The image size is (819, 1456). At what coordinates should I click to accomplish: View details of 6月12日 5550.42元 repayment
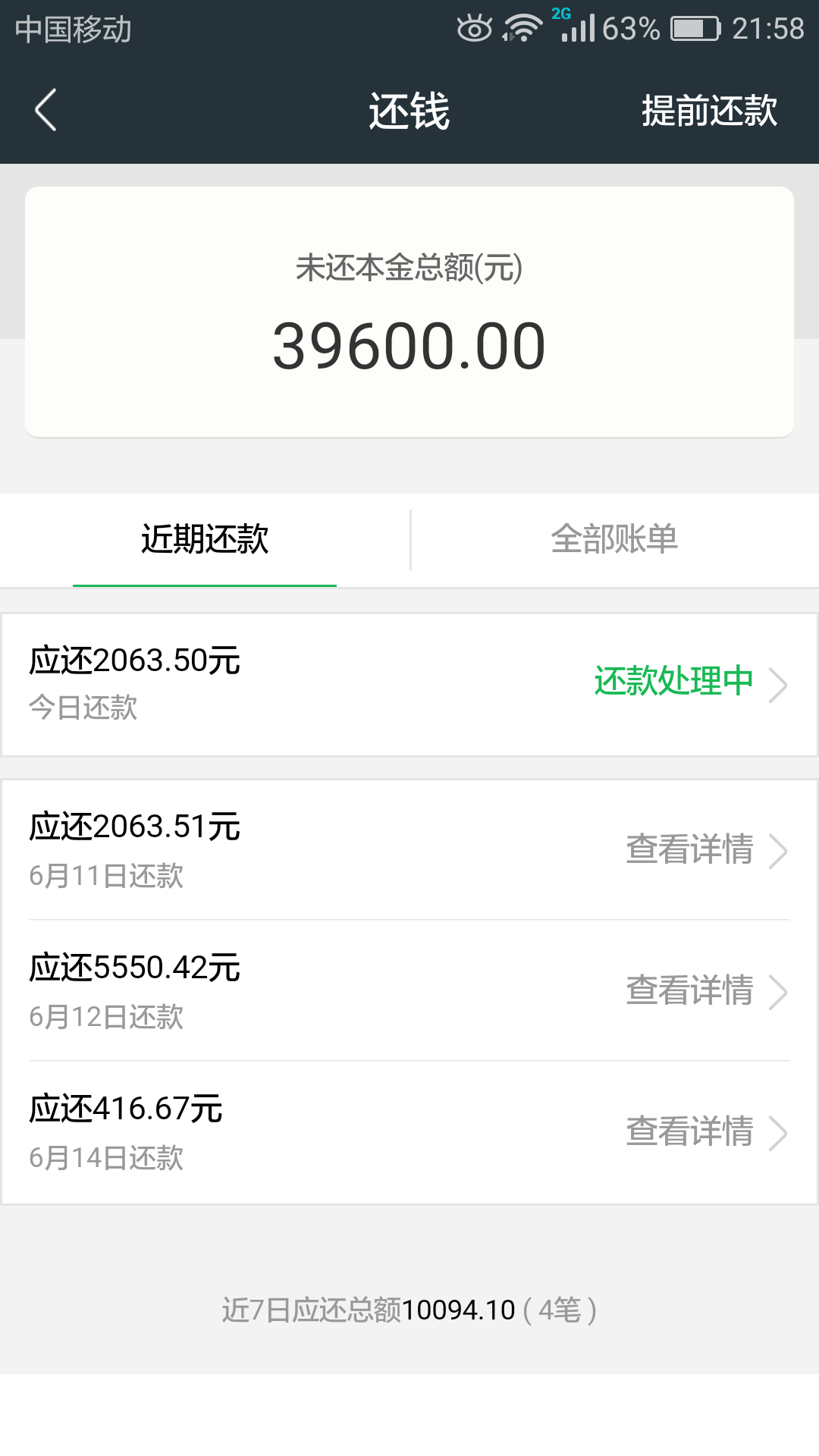pos(409,991)
